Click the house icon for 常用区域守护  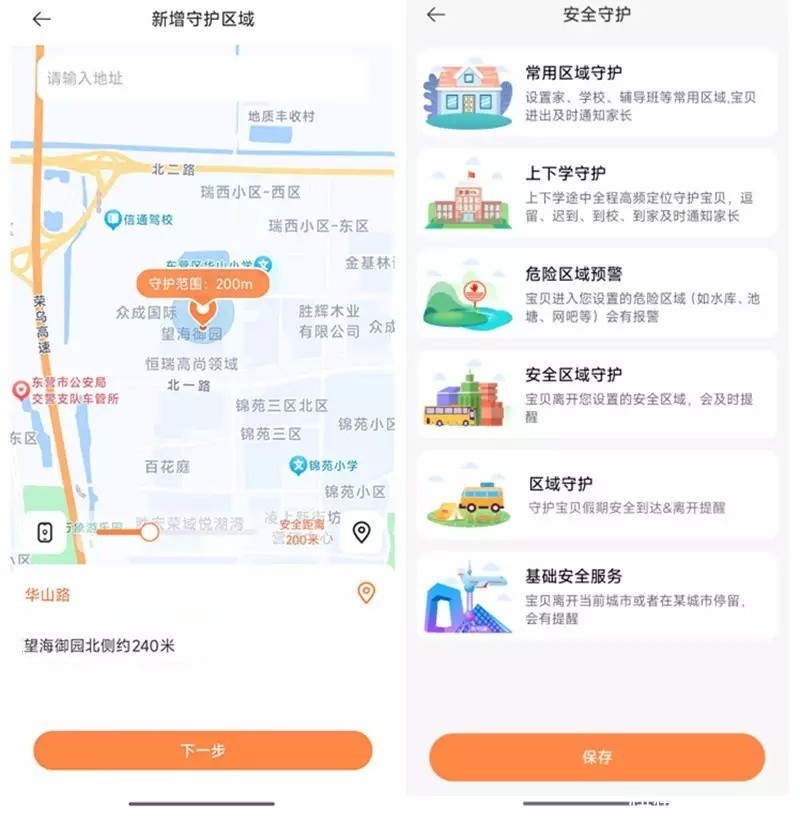pos(466,94)
